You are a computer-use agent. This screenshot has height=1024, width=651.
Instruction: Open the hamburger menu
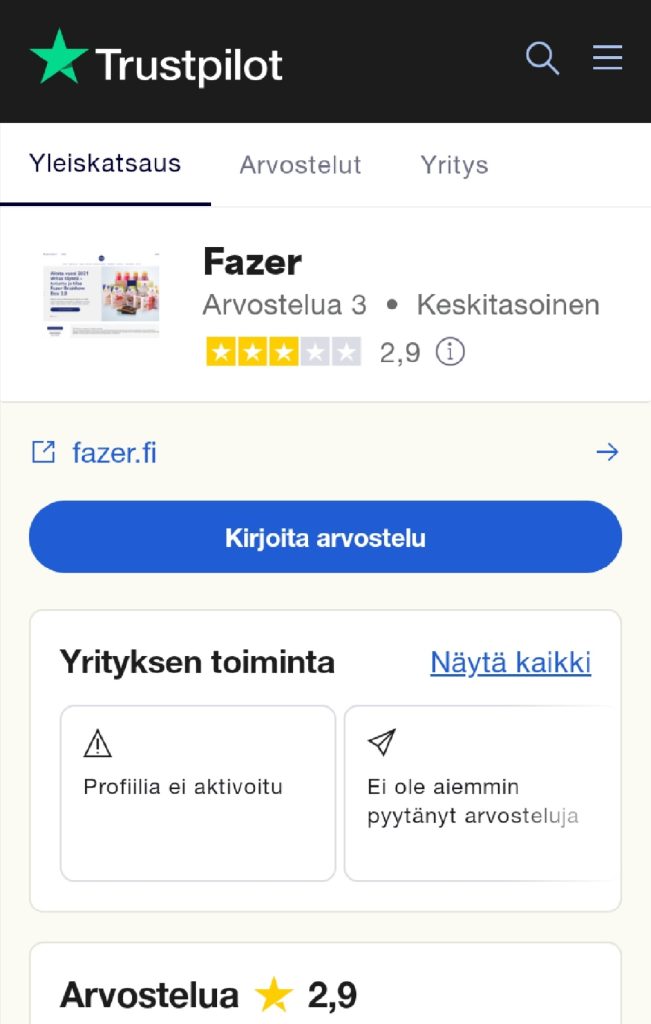[607, 58]
